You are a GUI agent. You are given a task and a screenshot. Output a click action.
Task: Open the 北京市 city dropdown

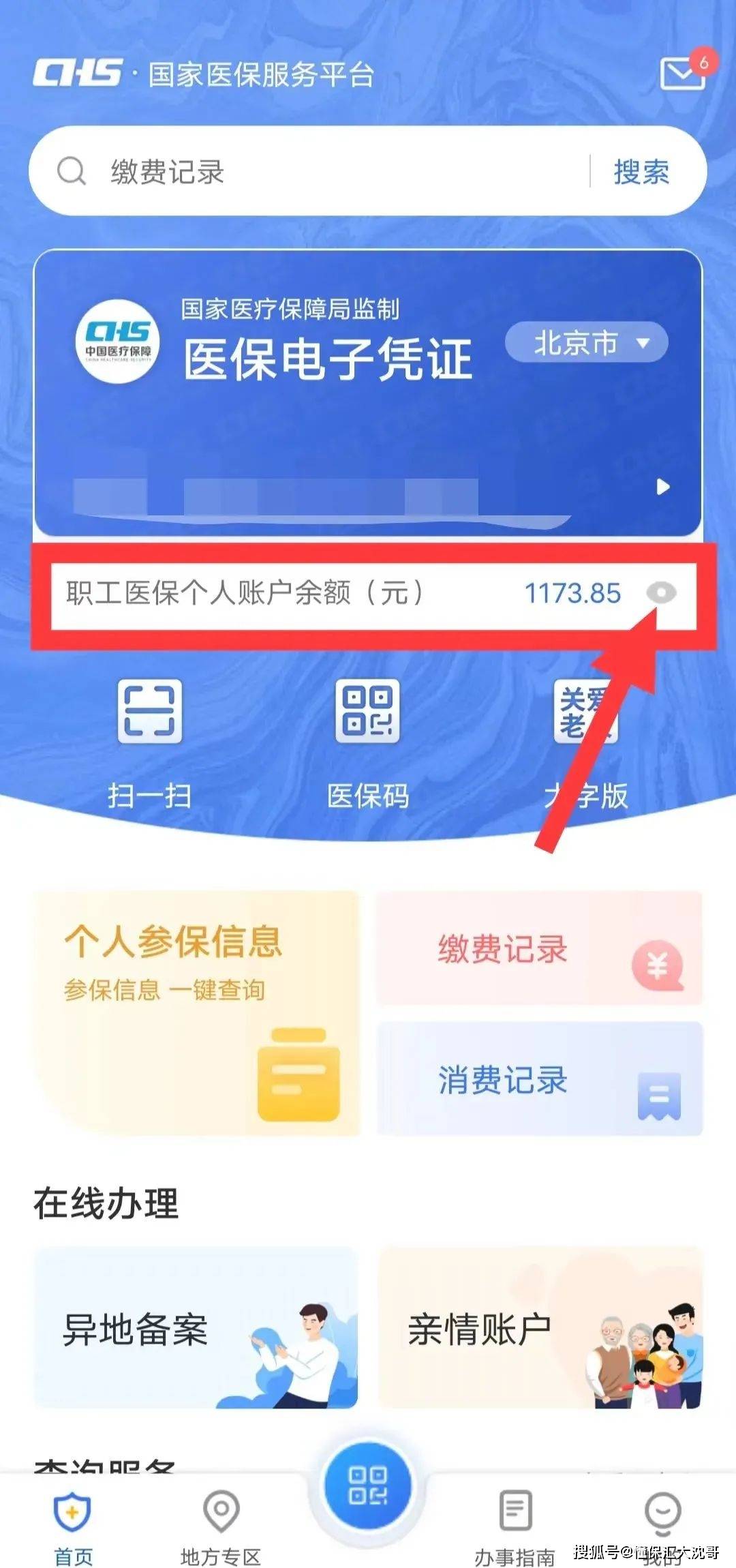pos(586,343)
